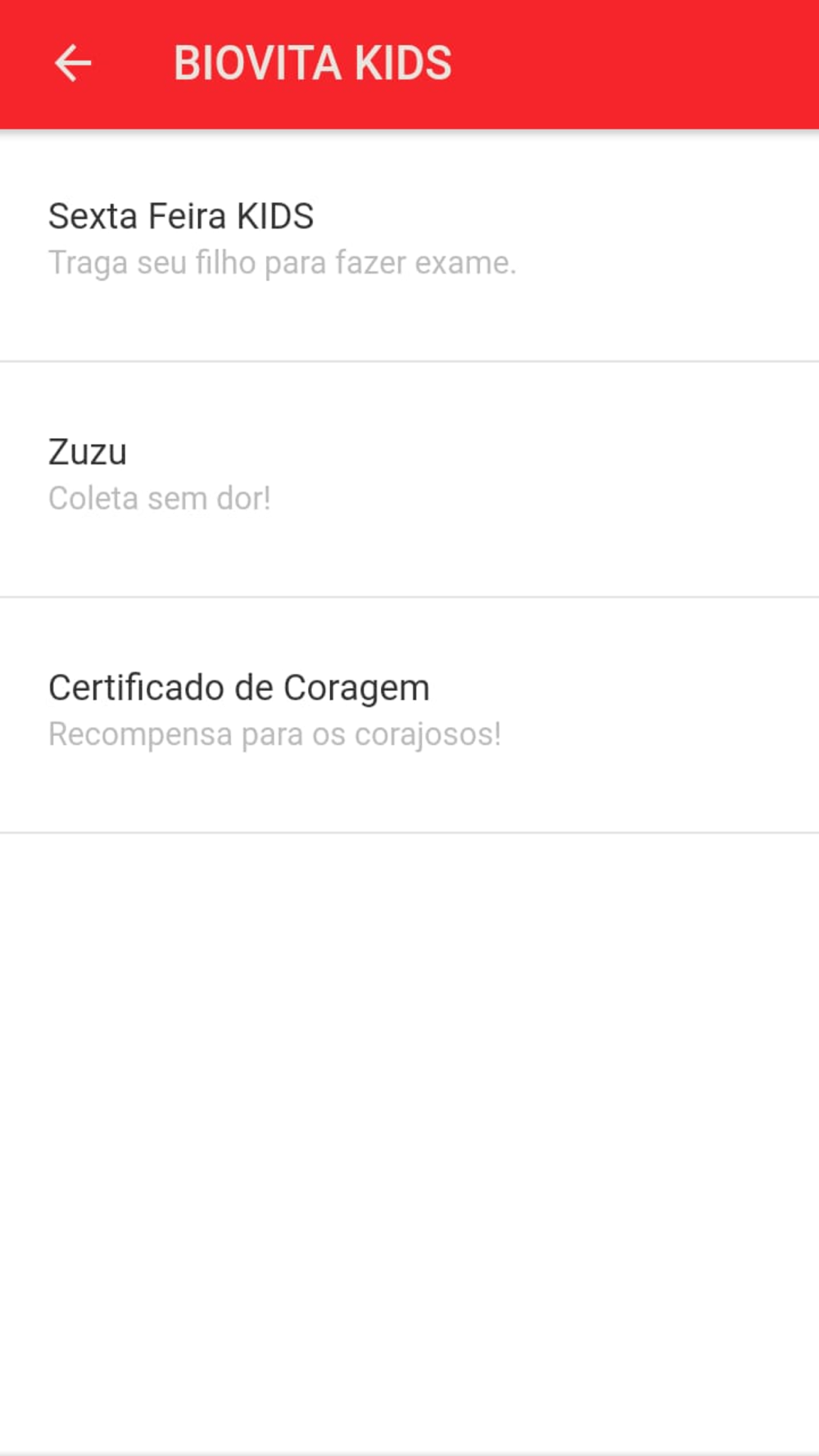Open Certificado de Coragem
Viewport: 819px width, 1456px height.
click(409, 715)
